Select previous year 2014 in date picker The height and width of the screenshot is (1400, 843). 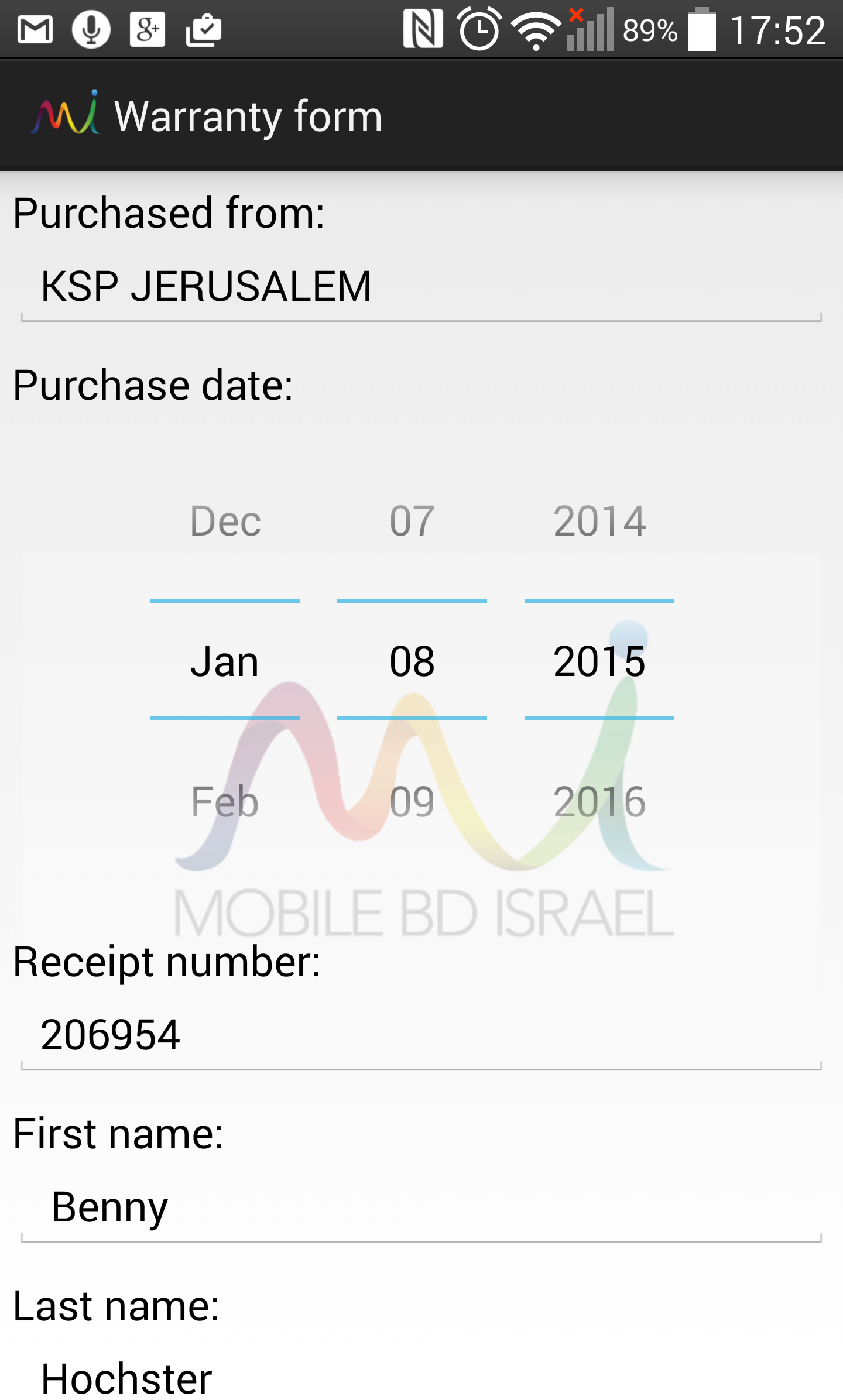click(x=599, y=521)
